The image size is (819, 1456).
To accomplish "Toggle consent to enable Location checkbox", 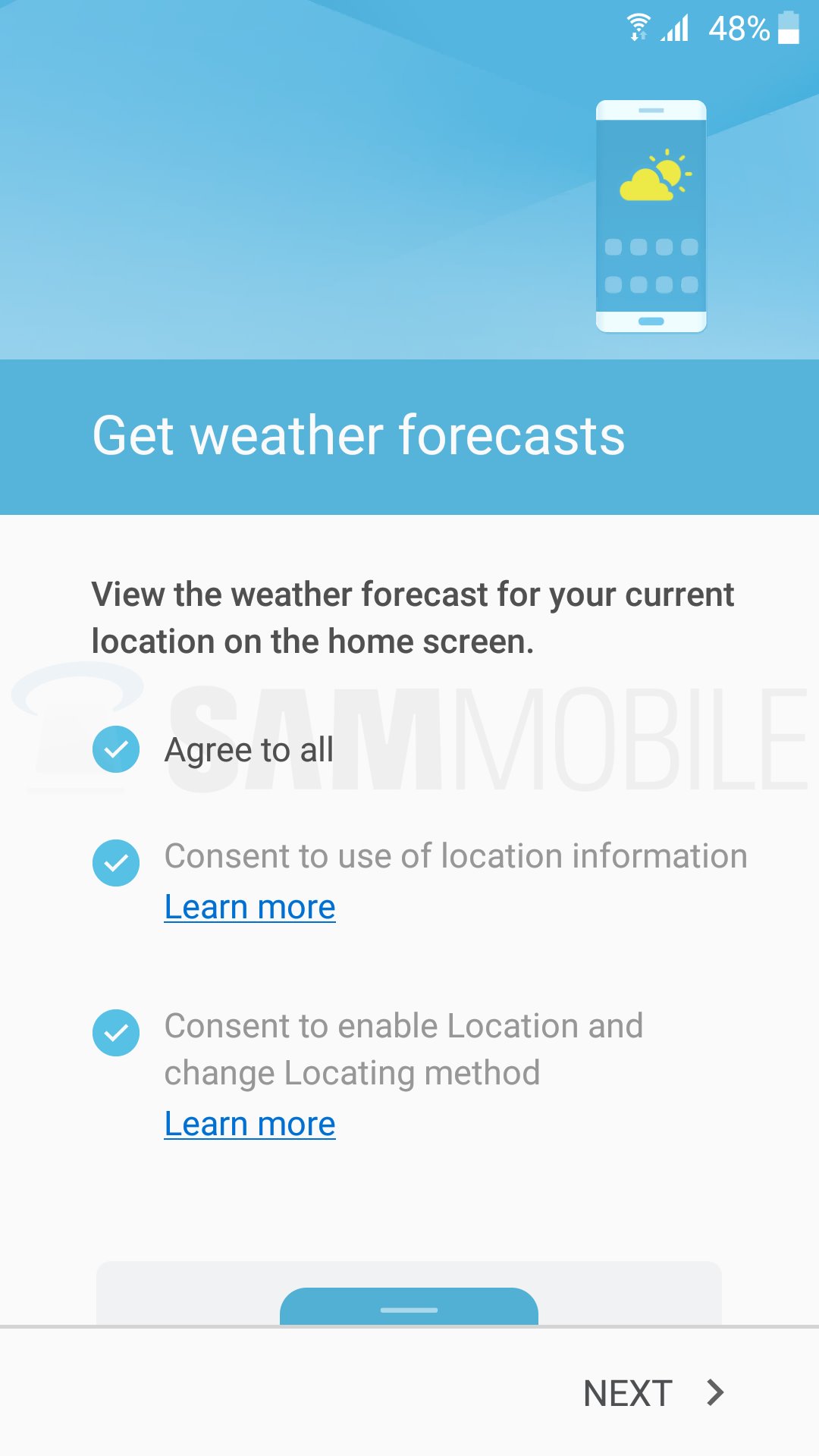I will (x=116, y=1033).
